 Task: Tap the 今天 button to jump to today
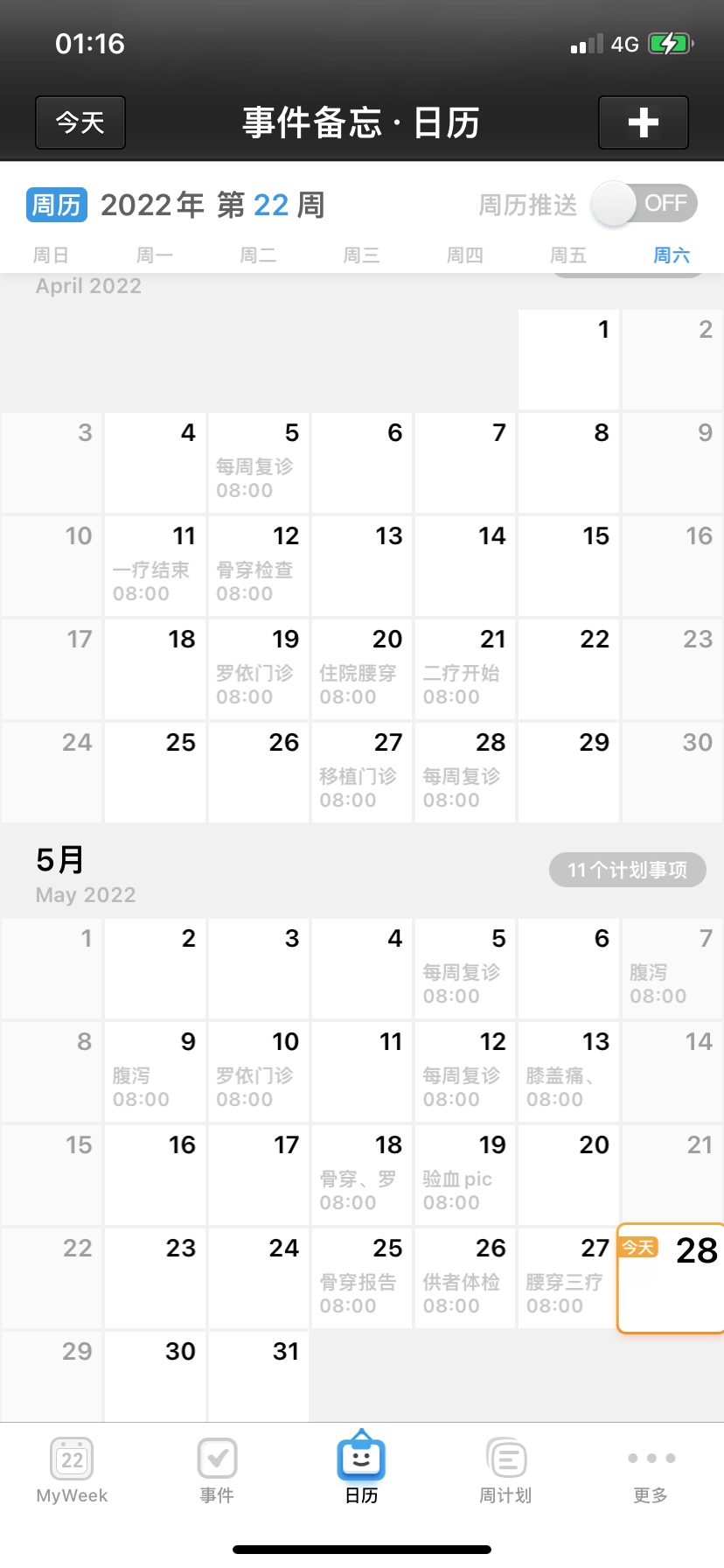(x=80, y=122)
